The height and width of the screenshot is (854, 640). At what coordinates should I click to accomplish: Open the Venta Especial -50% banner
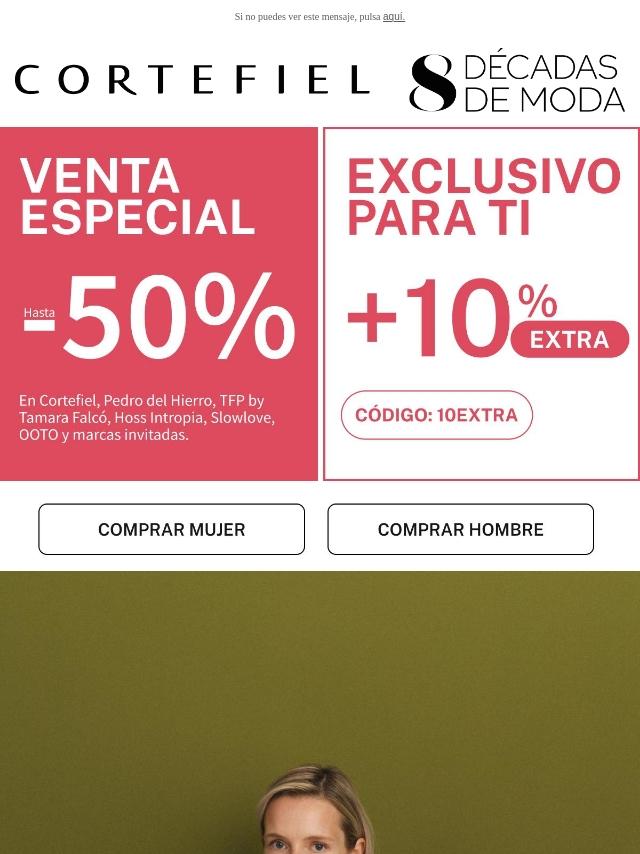[x=158, y=304]
